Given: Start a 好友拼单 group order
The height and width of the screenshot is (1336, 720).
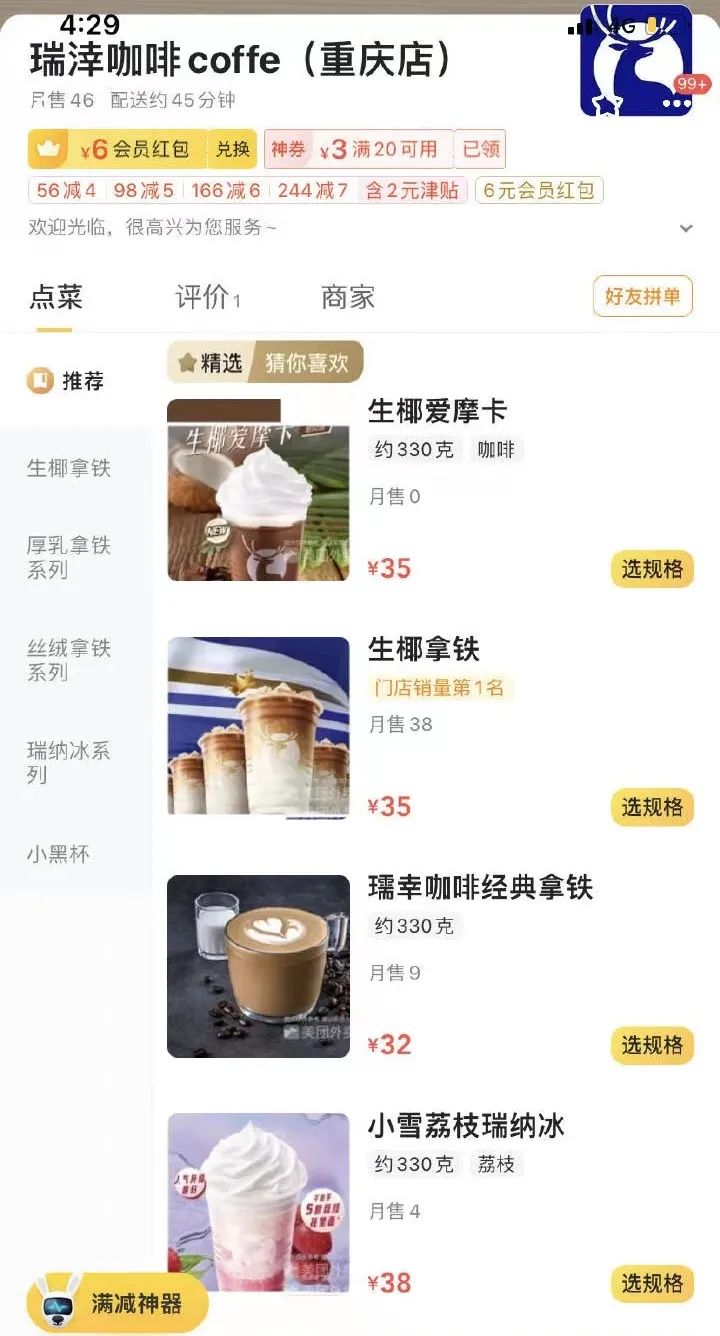Looking at the screenshot, I should point(642,296).
